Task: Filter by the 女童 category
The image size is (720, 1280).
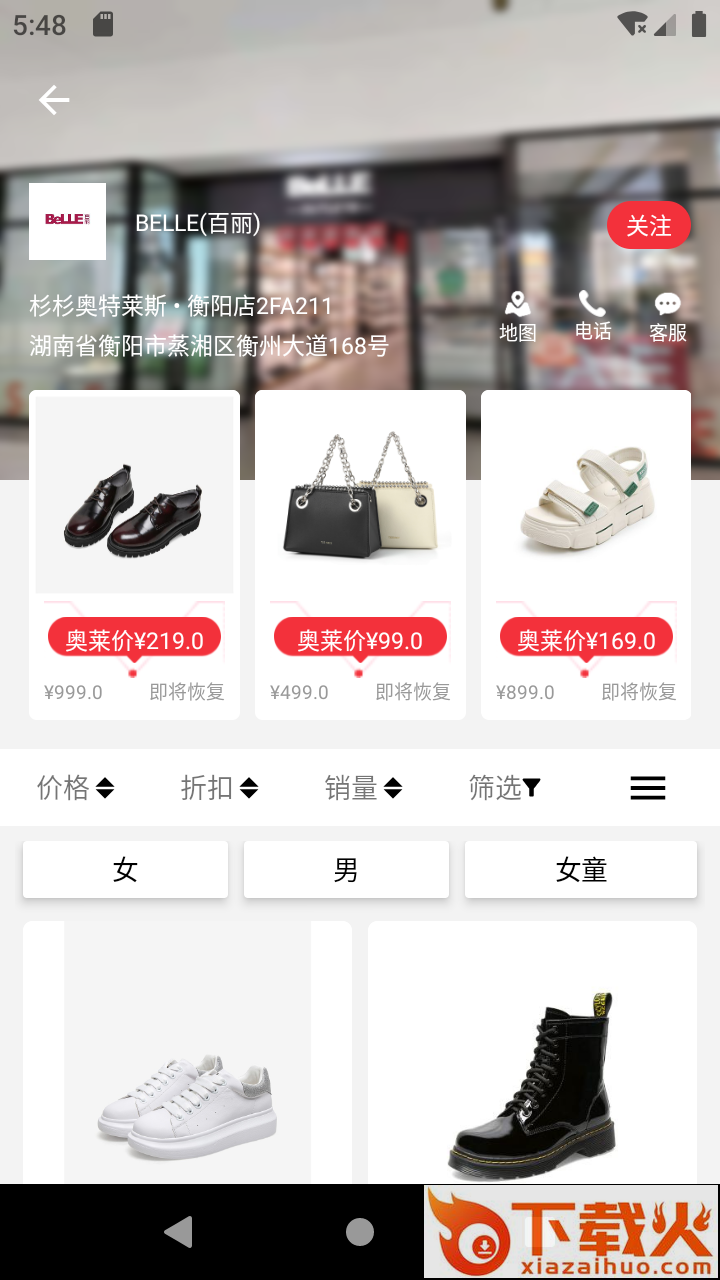Action: pyautogui.click(x=581, y=869)
